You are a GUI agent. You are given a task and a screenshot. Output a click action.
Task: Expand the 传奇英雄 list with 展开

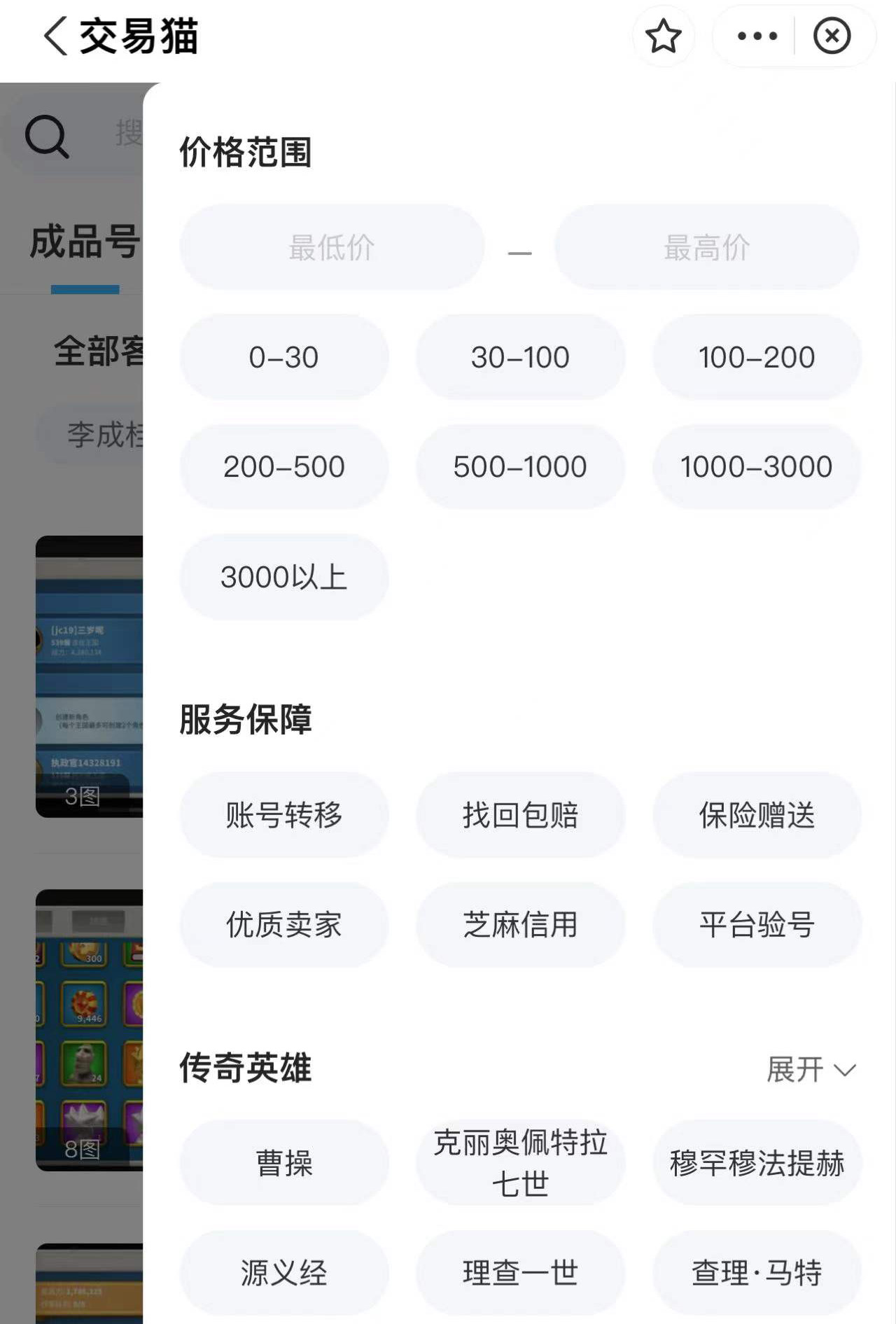pyautogui.click(x=811, y=1069)
